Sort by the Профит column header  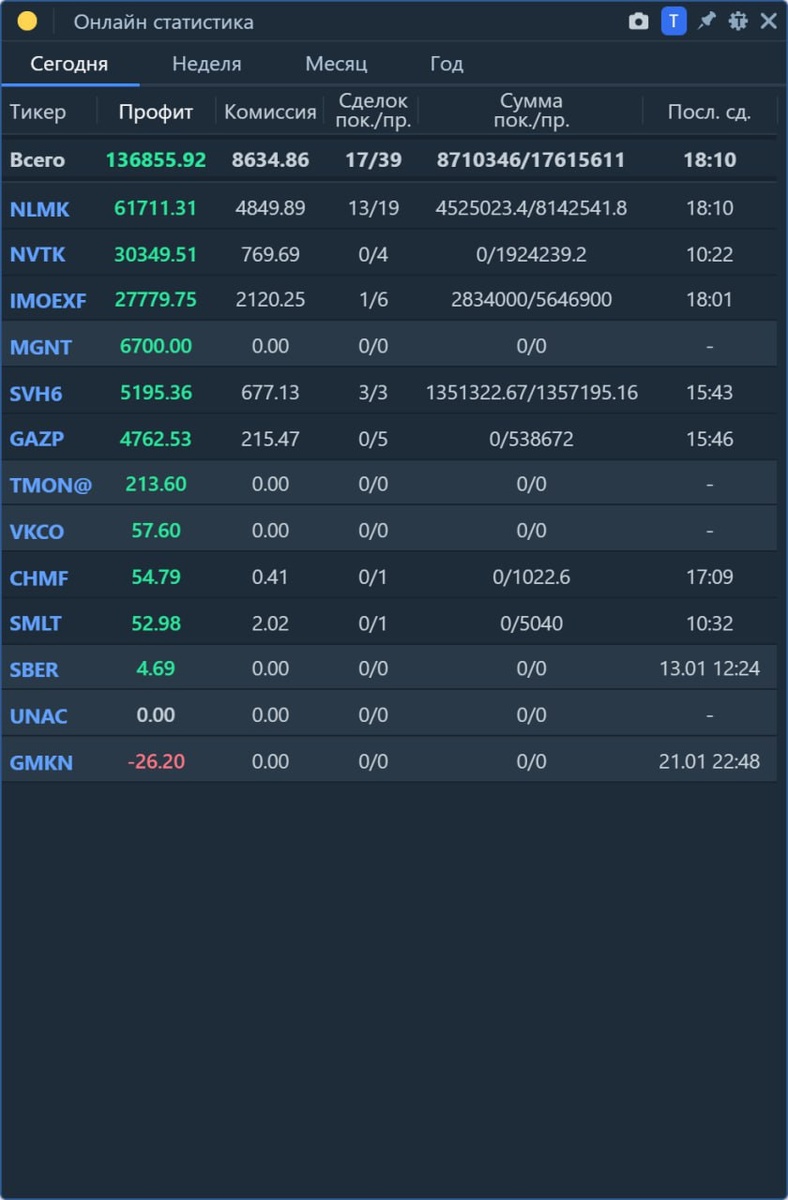pos(155,112)
